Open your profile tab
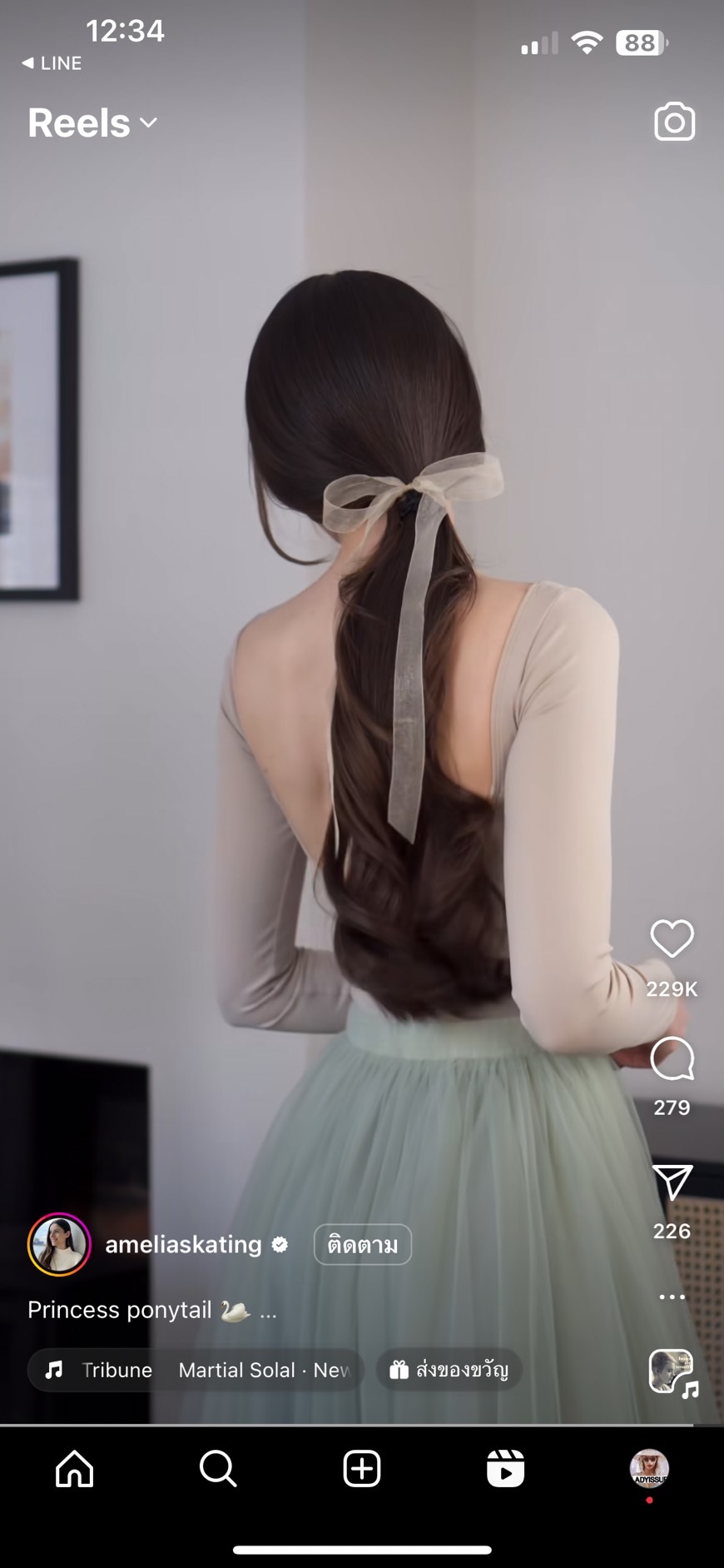 pyautogui.click(x=649, y=1468)
